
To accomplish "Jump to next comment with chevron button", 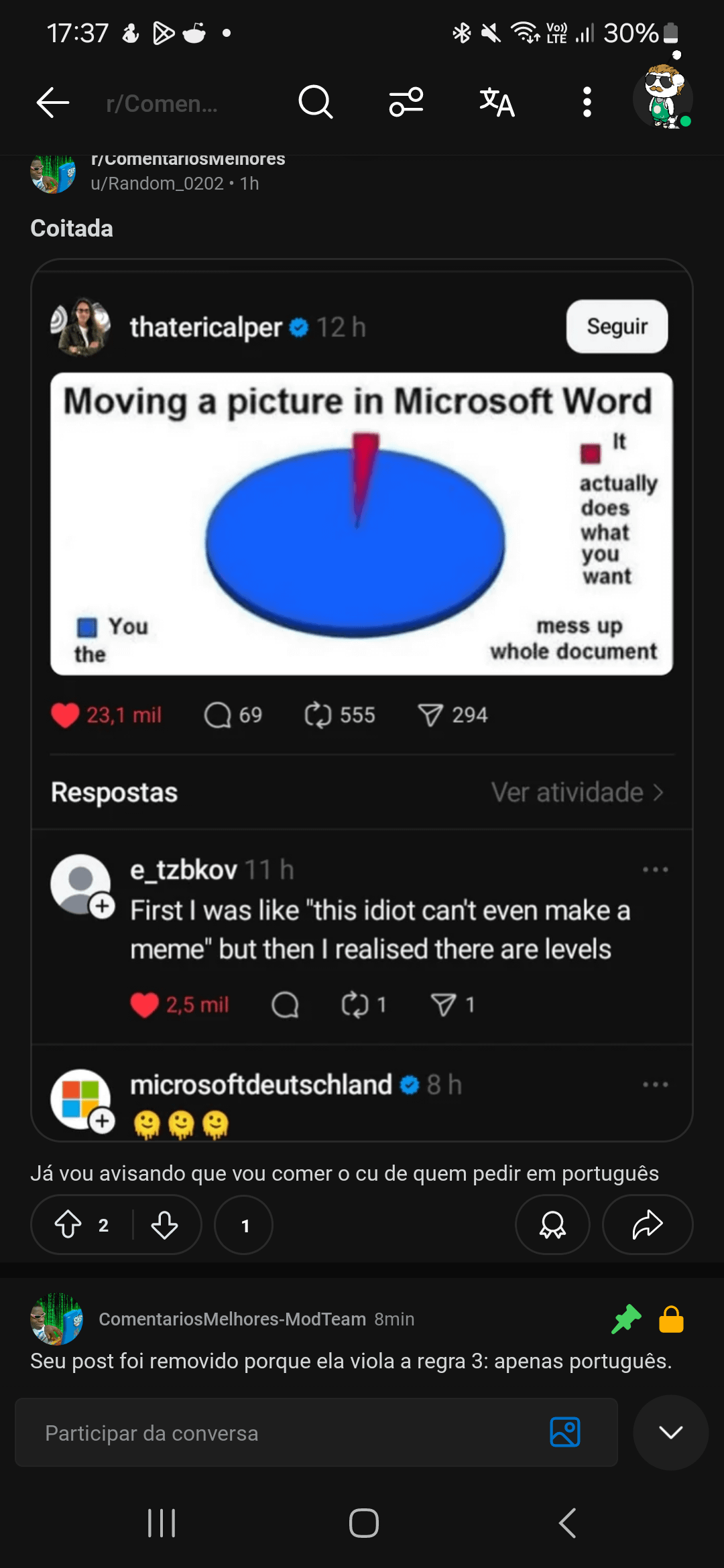I will (670, 1433).
